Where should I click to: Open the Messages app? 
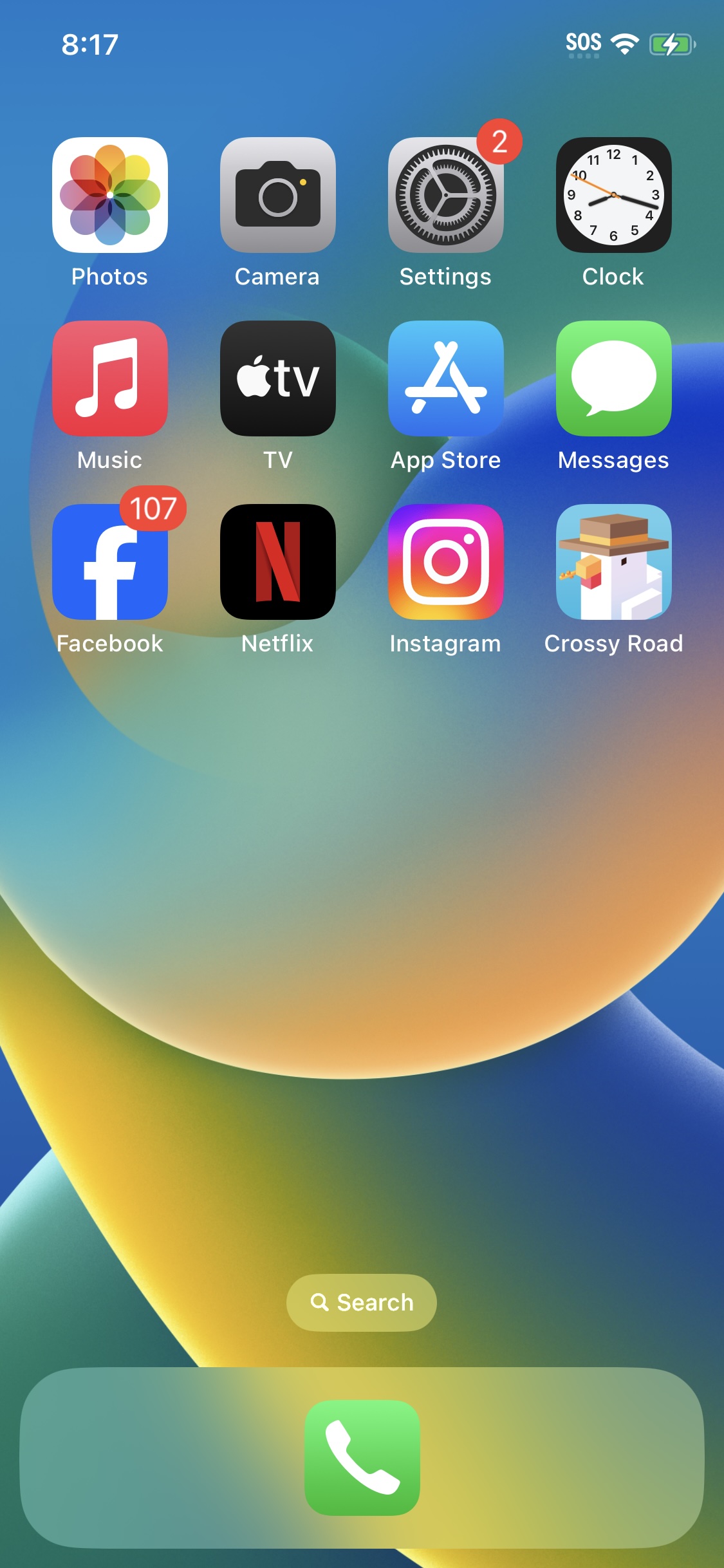click(614, 378)
